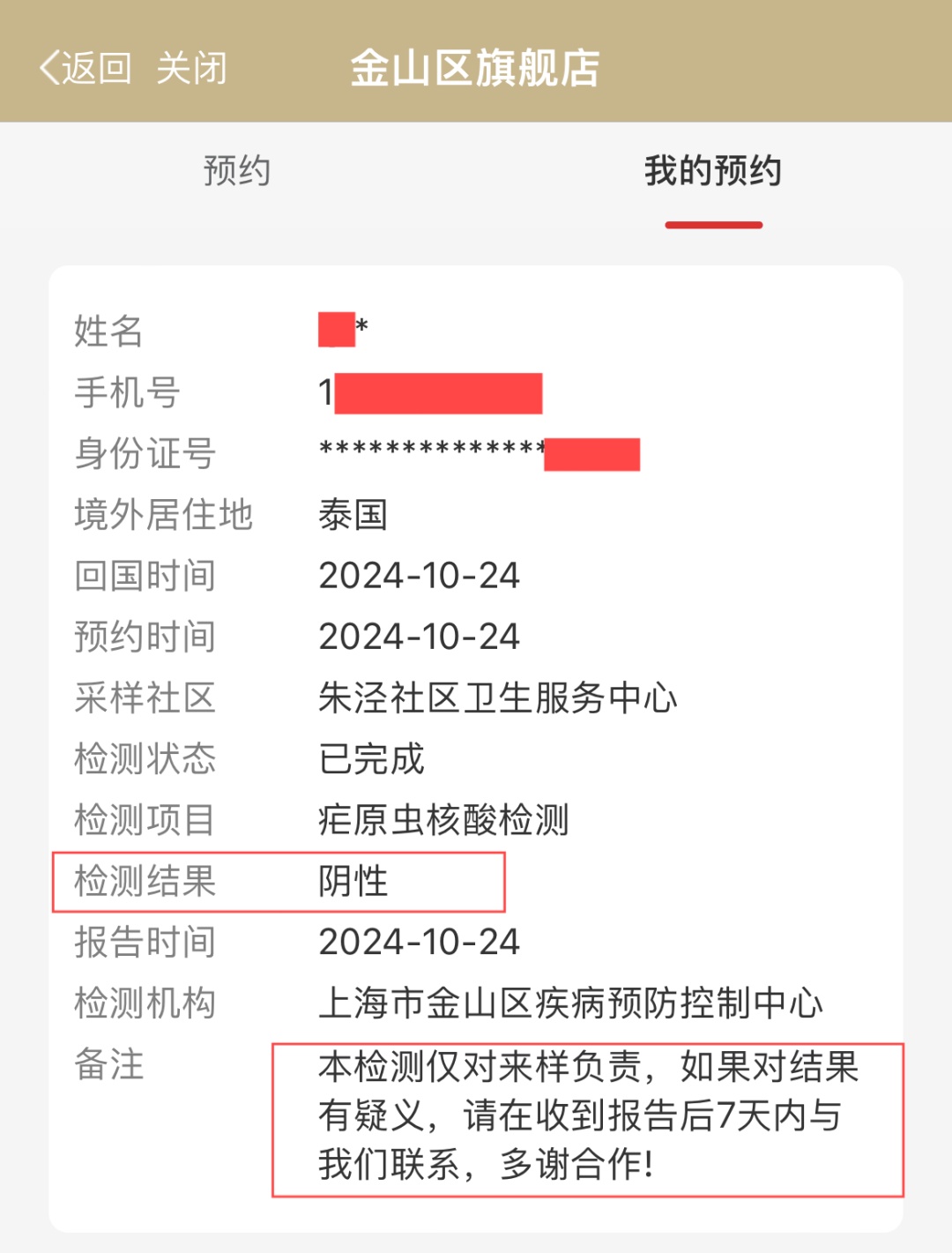The width and height of the screenshot is (952, 1253).
Task: Close the page with 关闭
Action: [192, 68]
